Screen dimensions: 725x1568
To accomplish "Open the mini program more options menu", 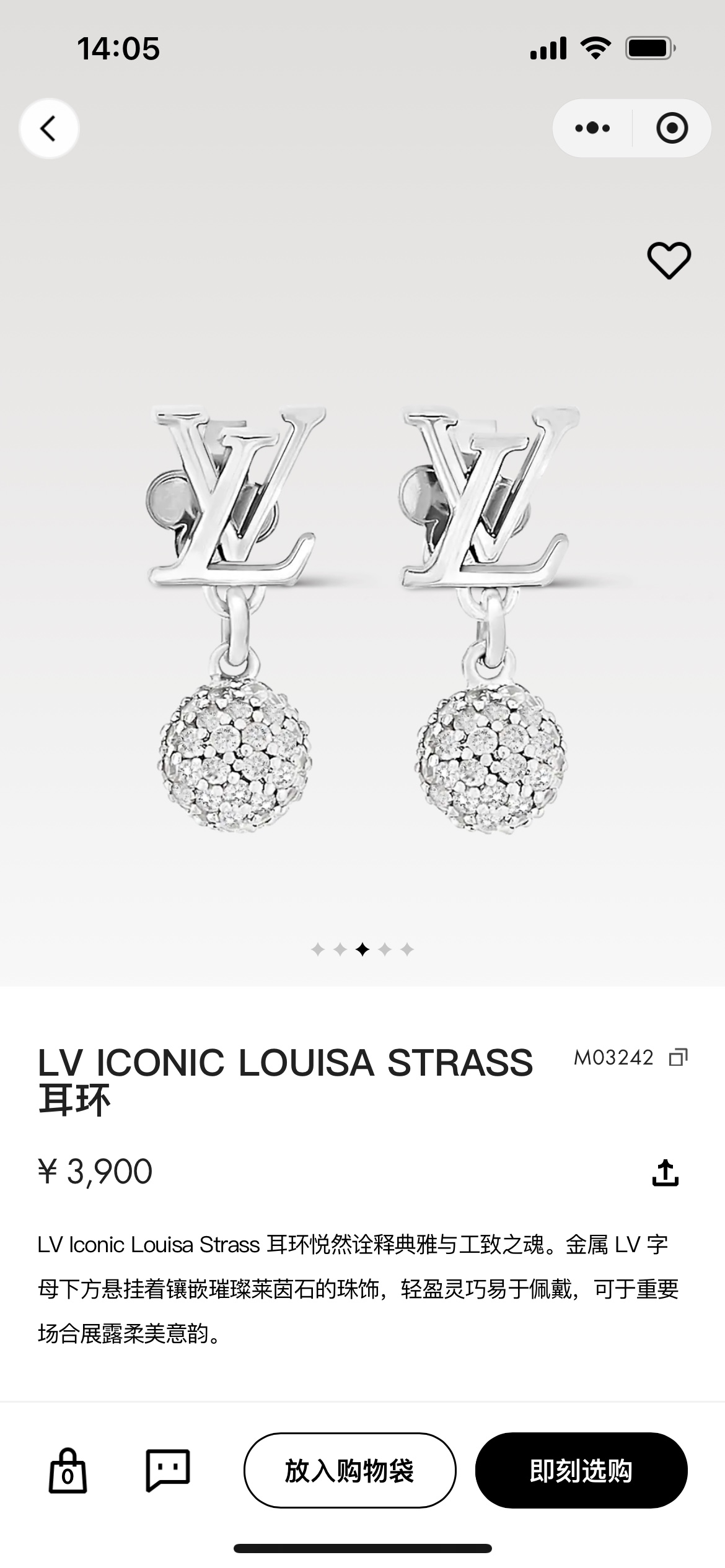I will pos(592,129).
